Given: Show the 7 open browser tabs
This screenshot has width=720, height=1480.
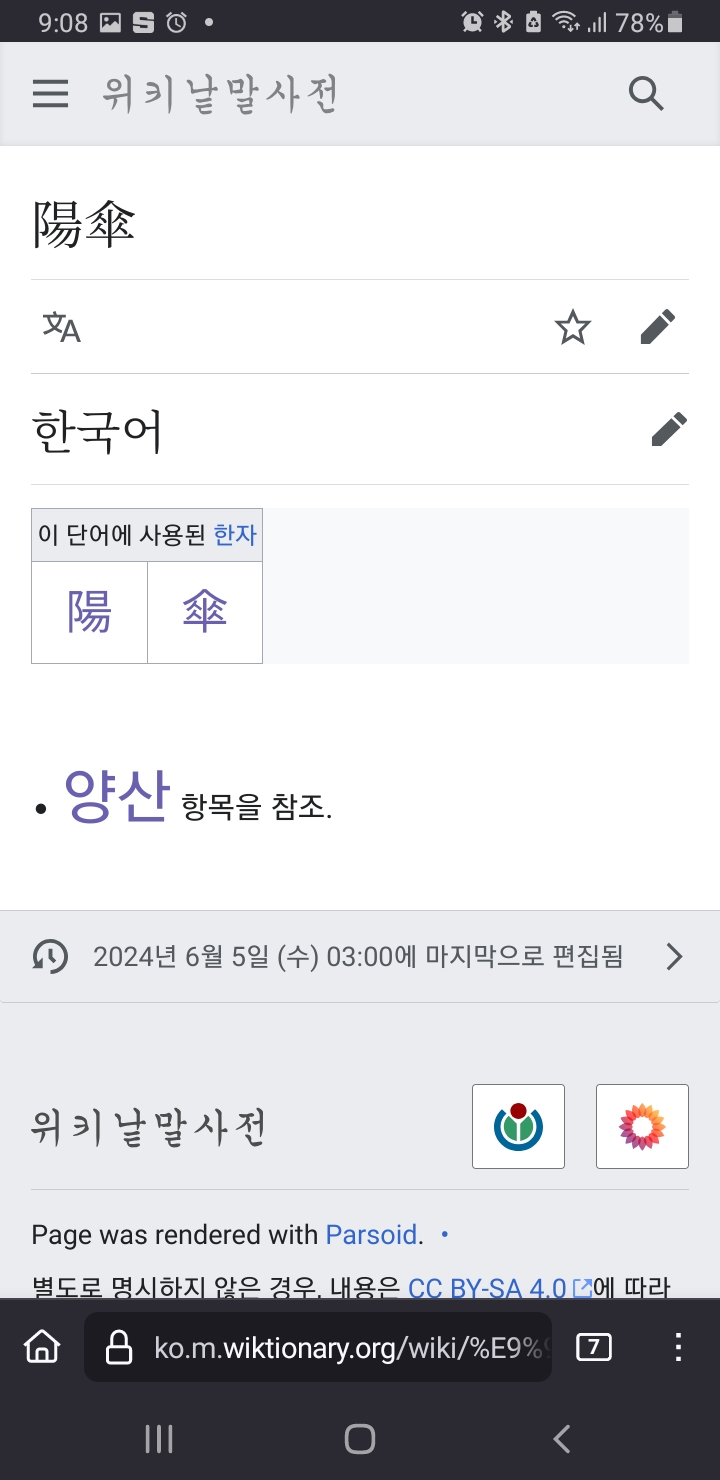Looking at the screenshot, I should (594, 1348).
